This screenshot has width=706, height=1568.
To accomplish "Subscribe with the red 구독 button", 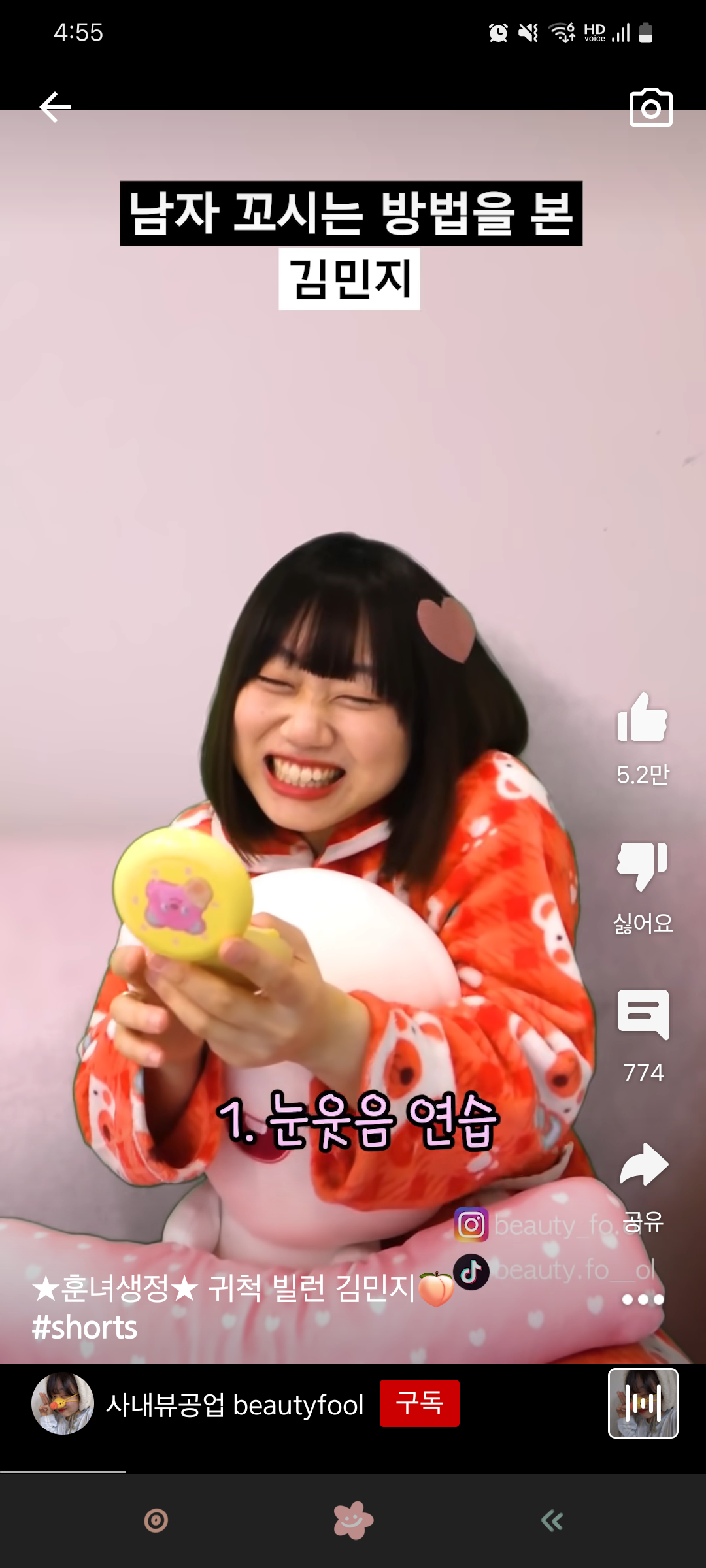I will [419, 1403].
